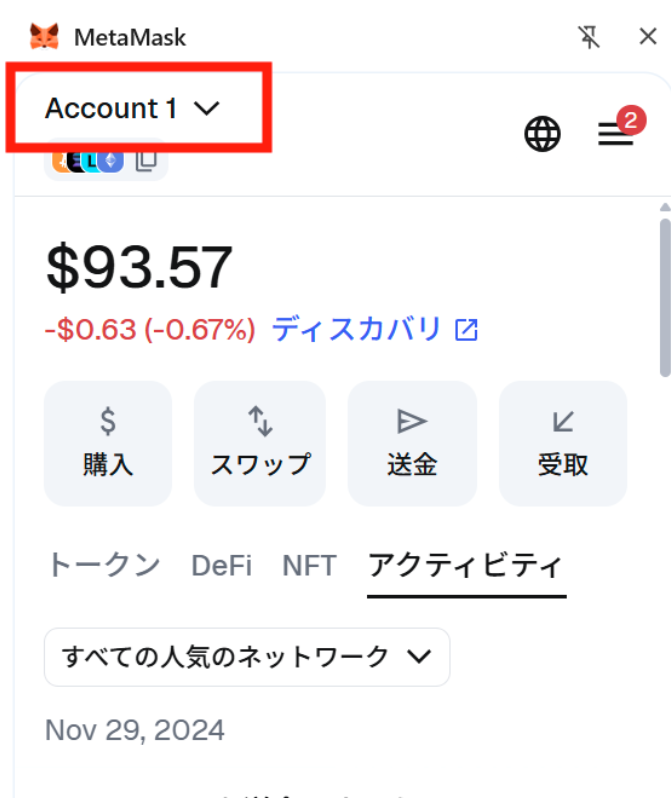
Task: Tap the 購入 buy button
Action: tap(108, 443)
